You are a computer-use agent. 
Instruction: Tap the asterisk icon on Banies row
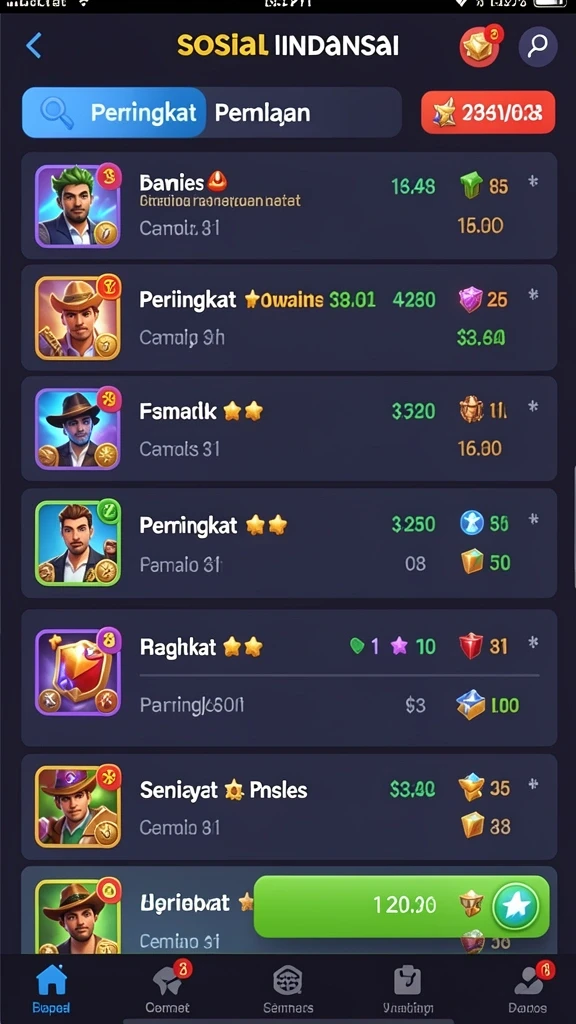point(534,182)
